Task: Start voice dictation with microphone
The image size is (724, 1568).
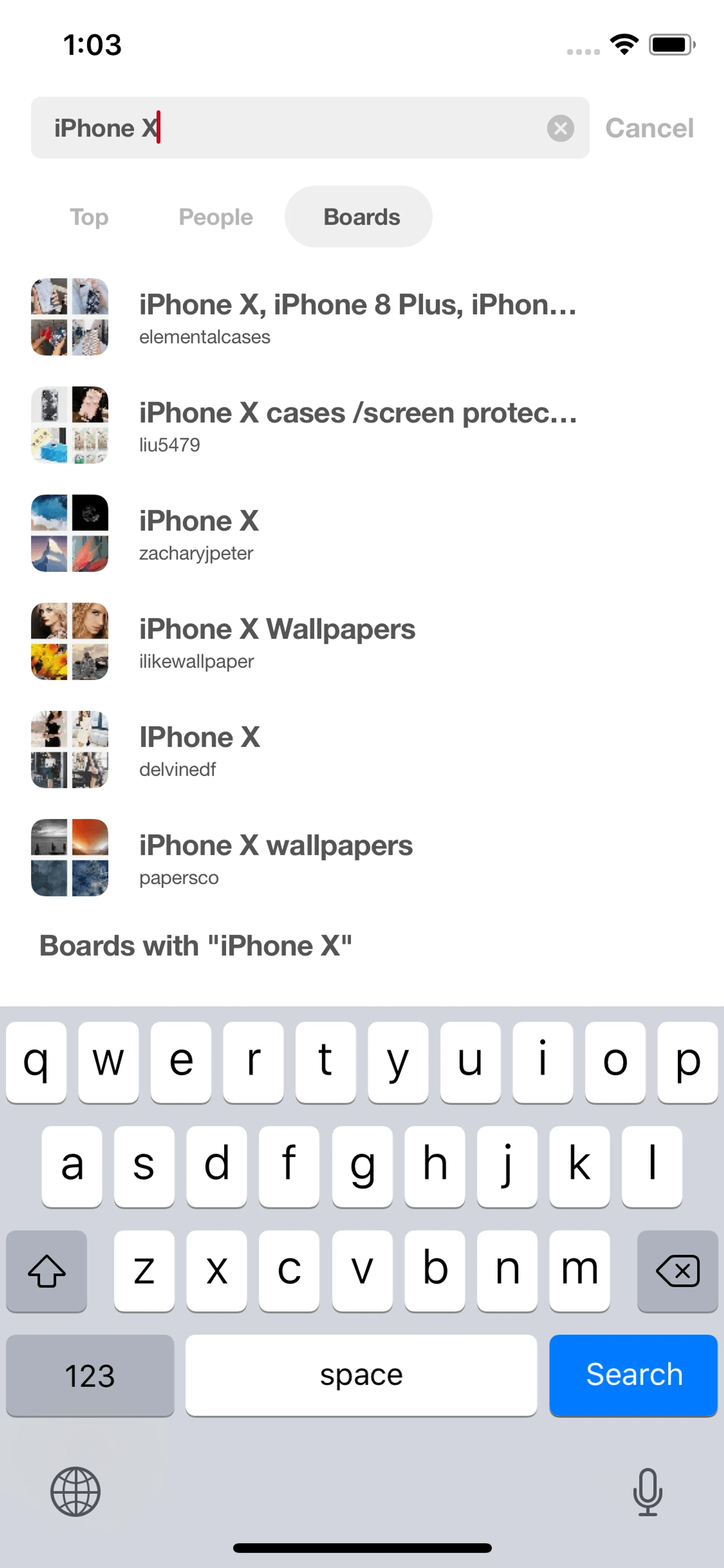Action: click(647, 1492)
